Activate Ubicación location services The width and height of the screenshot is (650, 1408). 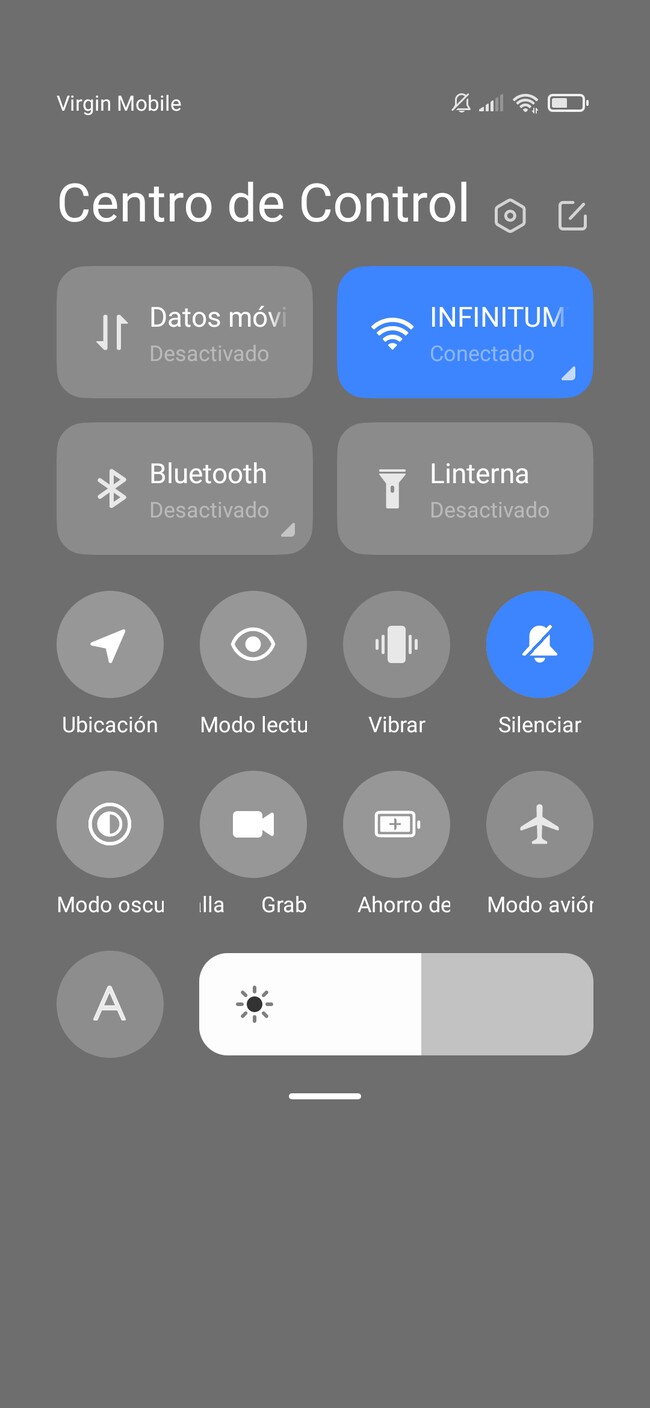click(110, 645)
